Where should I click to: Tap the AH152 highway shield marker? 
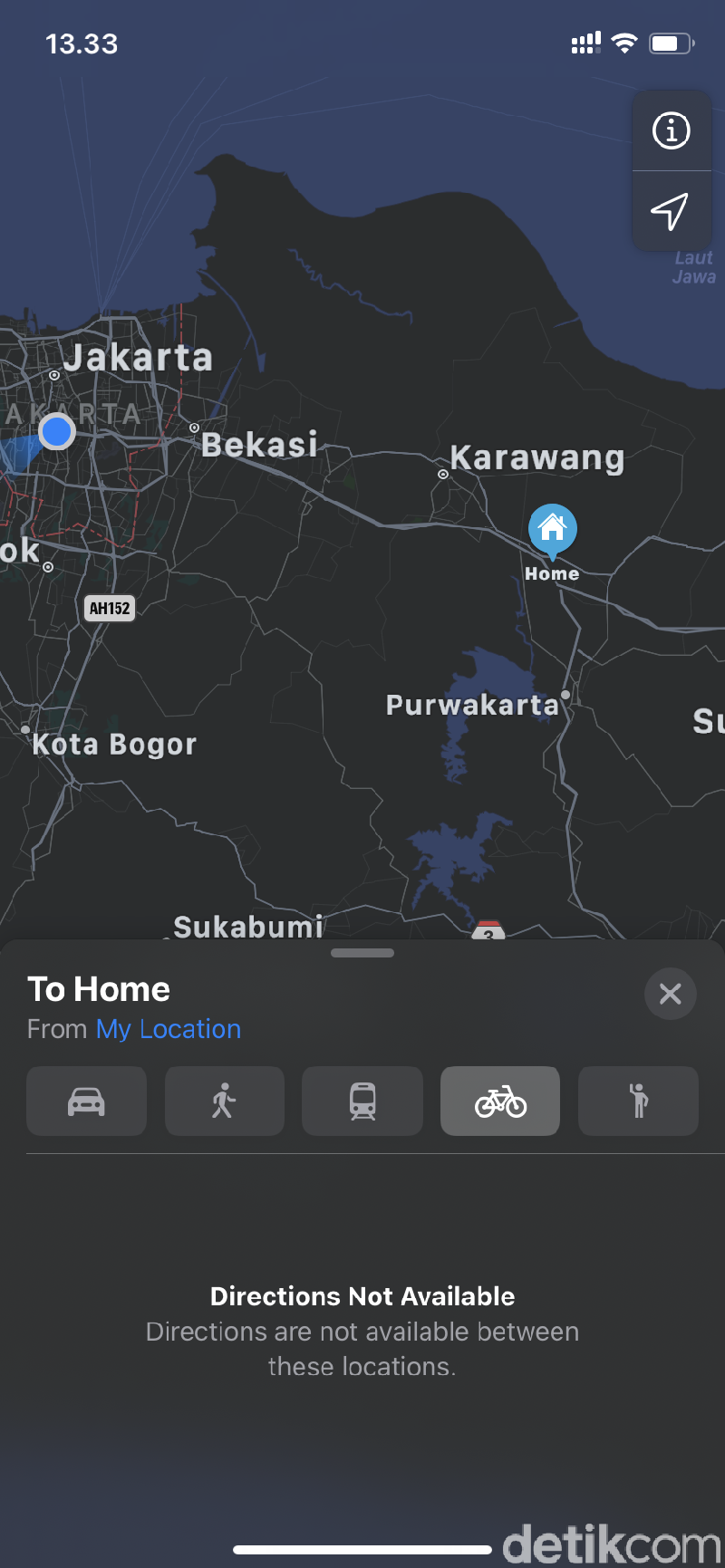(109, 608)
